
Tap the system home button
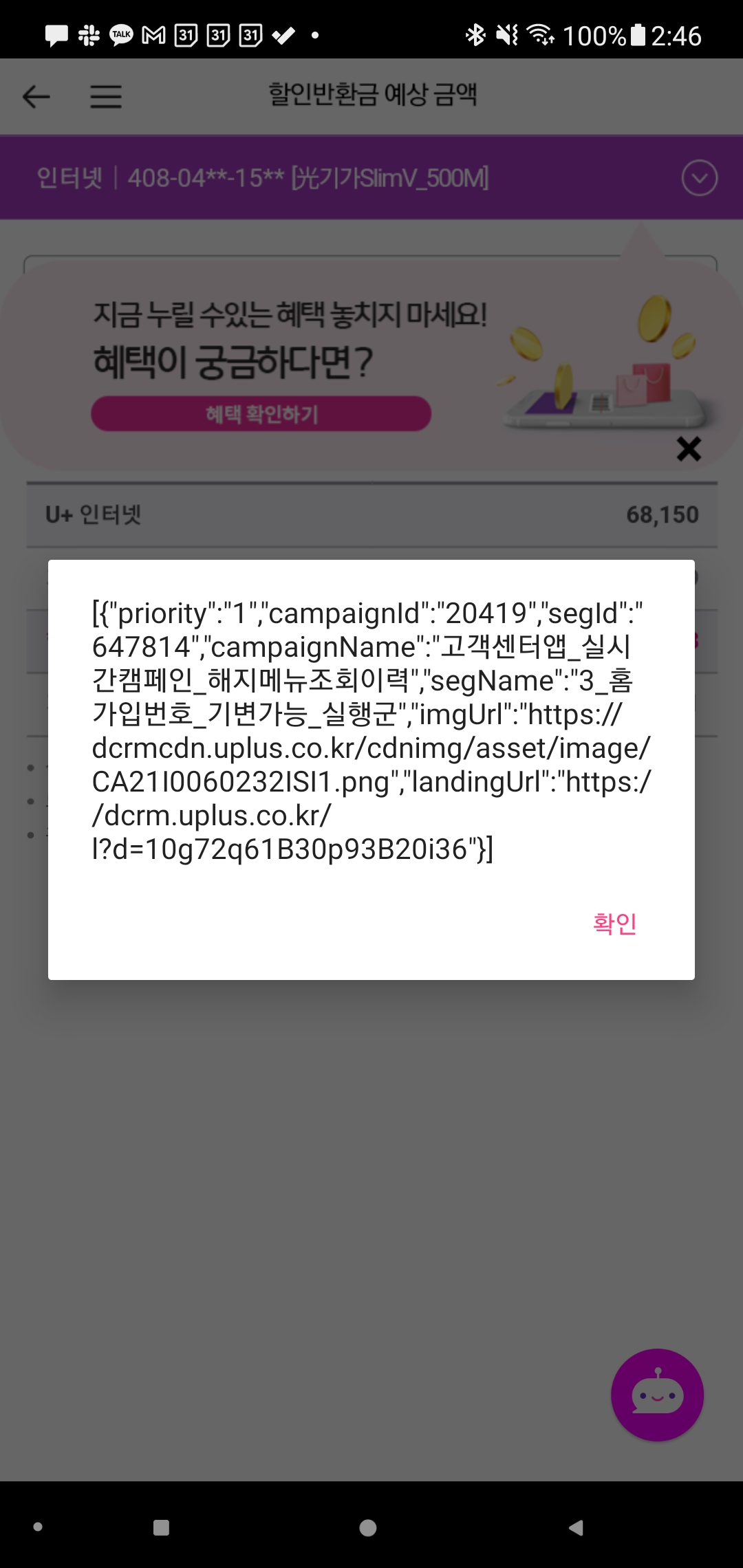368,1528
